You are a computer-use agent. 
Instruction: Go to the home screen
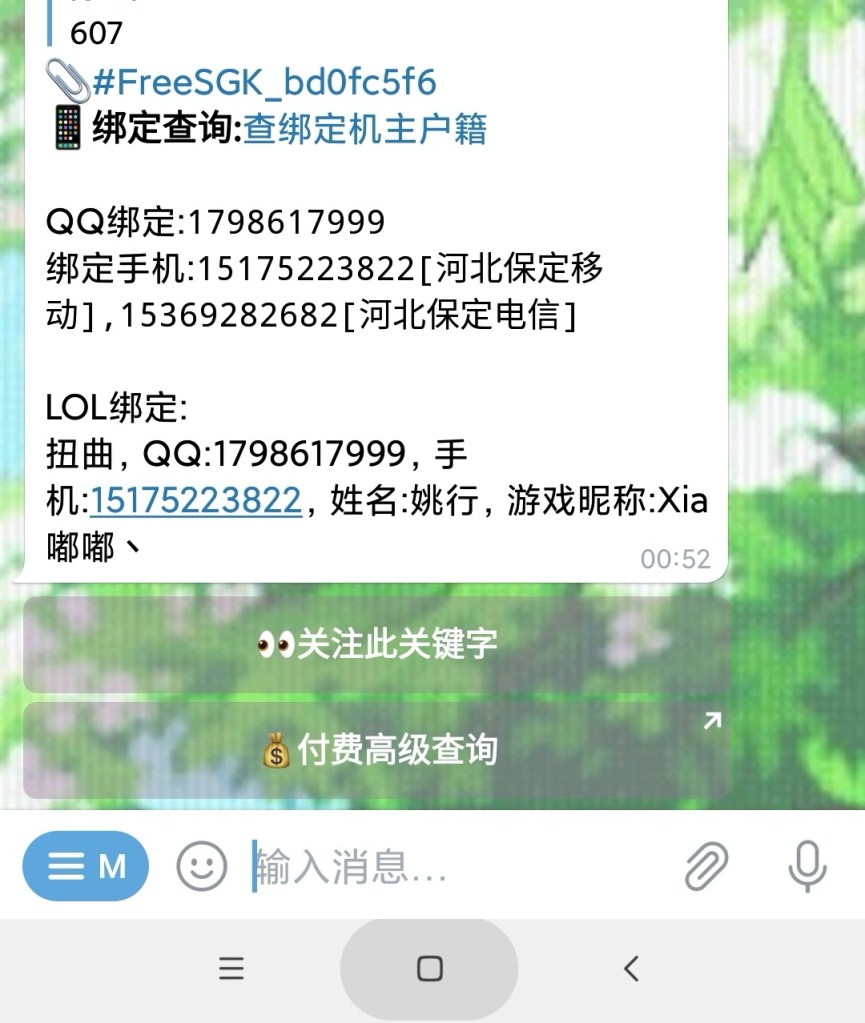click(x=430, y=968)
